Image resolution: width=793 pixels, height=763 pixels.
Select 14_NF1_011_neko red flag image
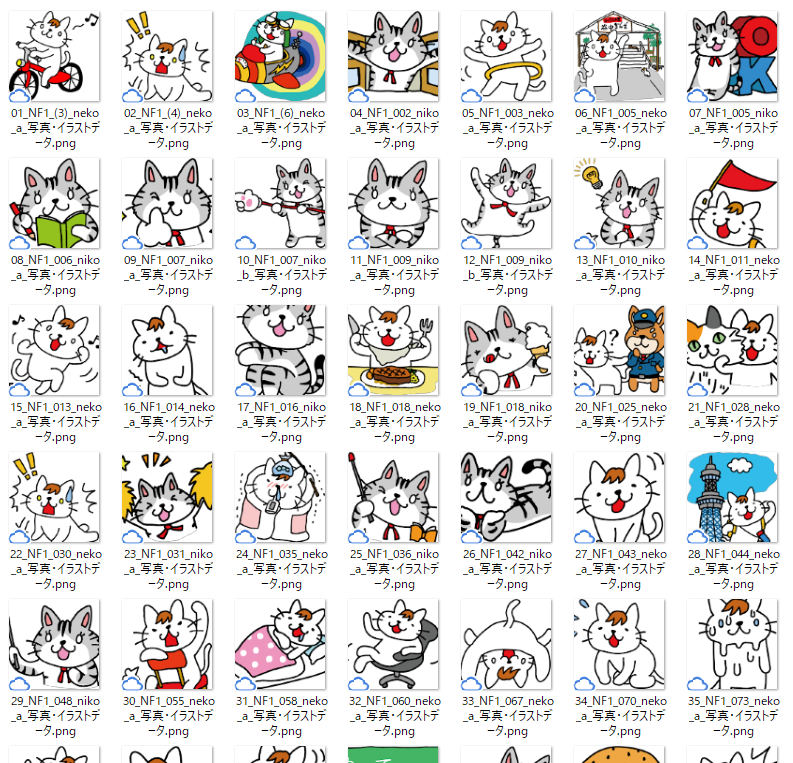click(x=733, y=204)
